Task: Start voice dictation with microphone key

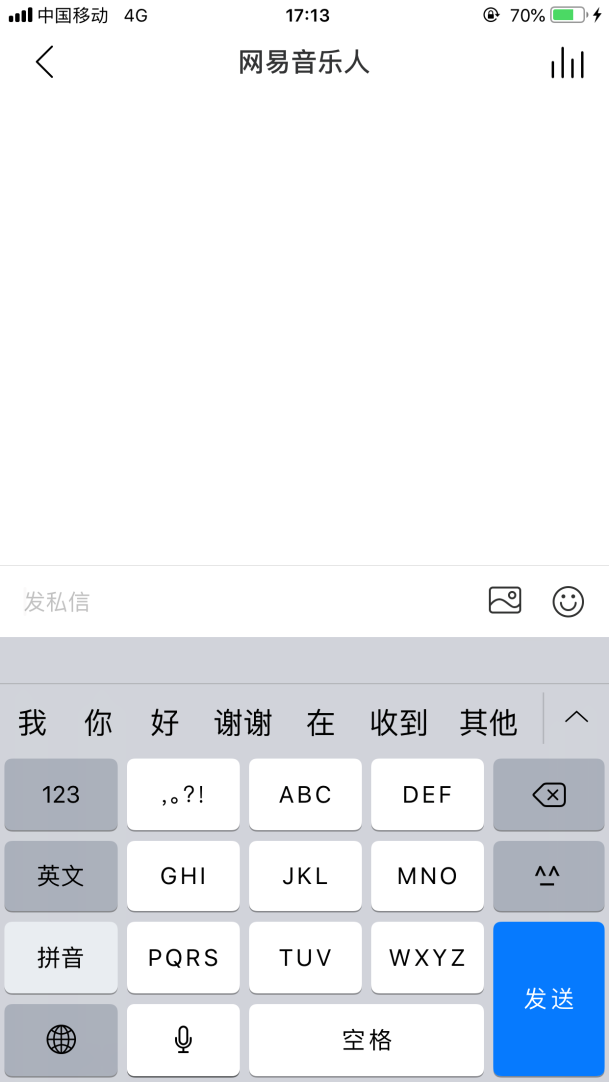Action: point(183,1040)
